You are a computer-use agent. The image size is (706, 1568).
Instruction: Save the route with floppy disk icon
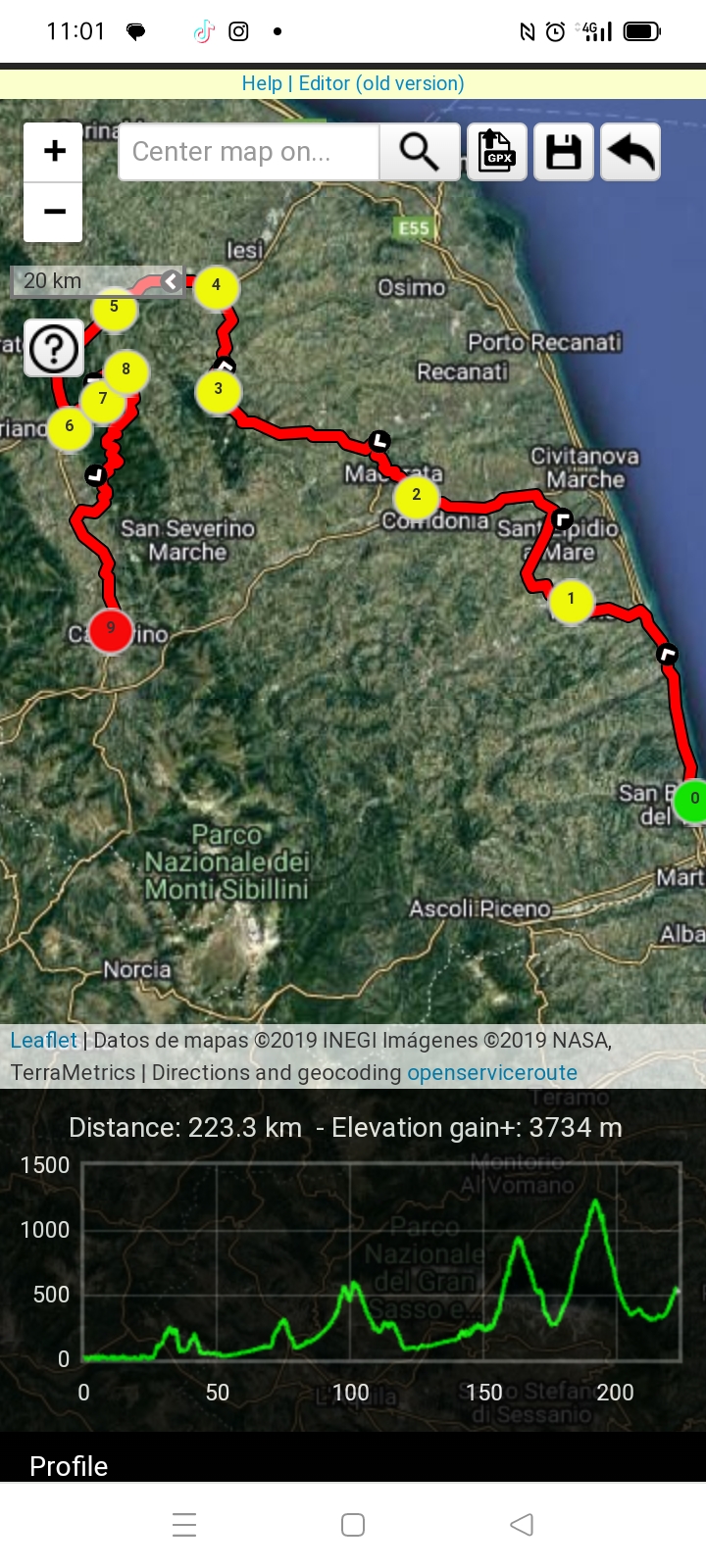point(564,152)
